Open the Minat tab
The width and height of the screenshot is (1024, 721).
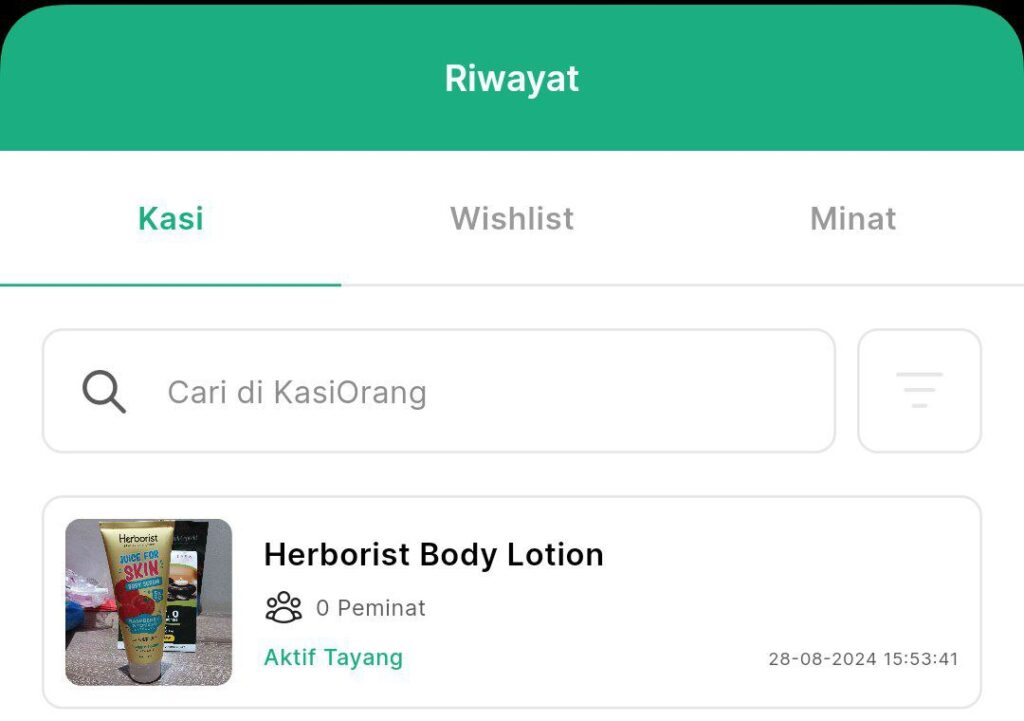tap(852, 219)
